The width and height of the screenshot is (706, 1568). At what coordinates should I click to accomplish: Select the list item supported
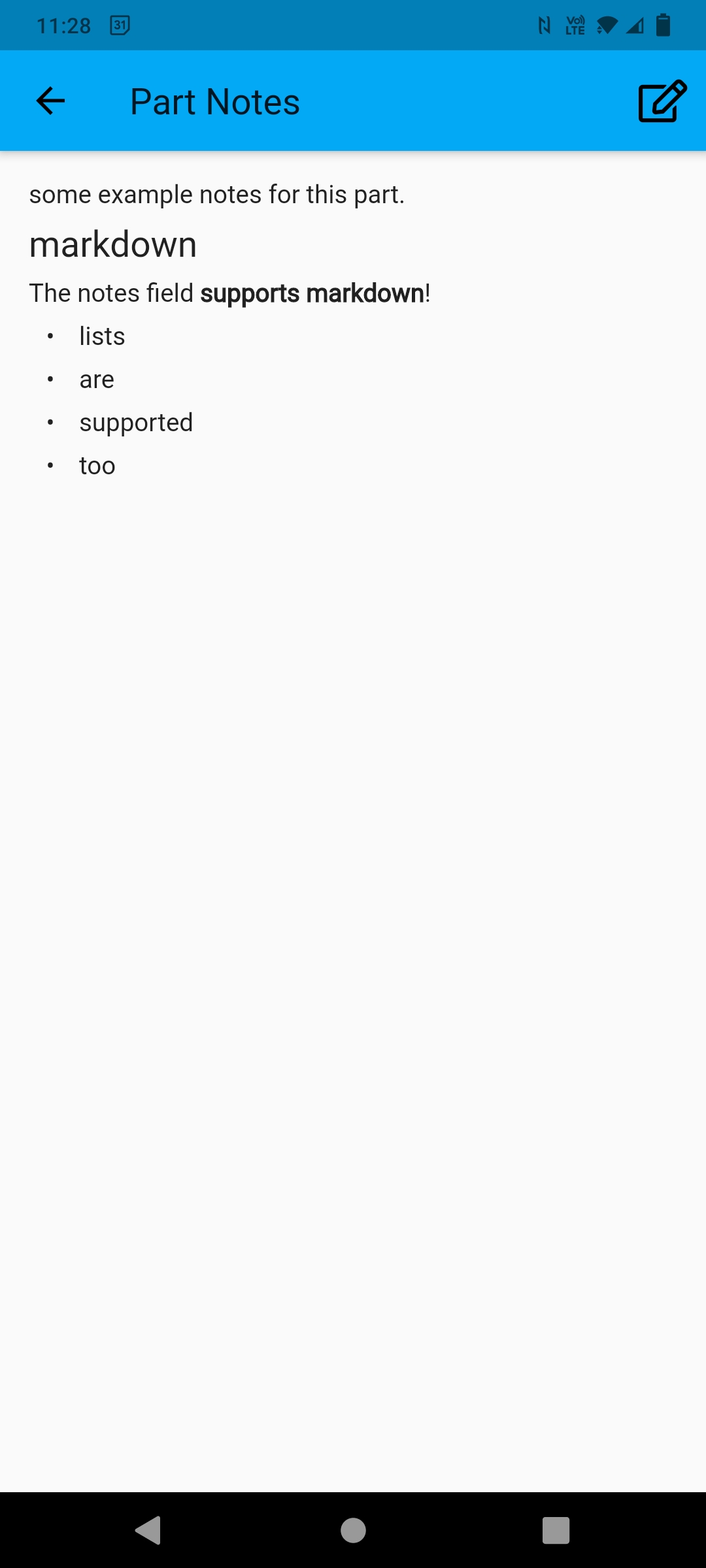136,421
